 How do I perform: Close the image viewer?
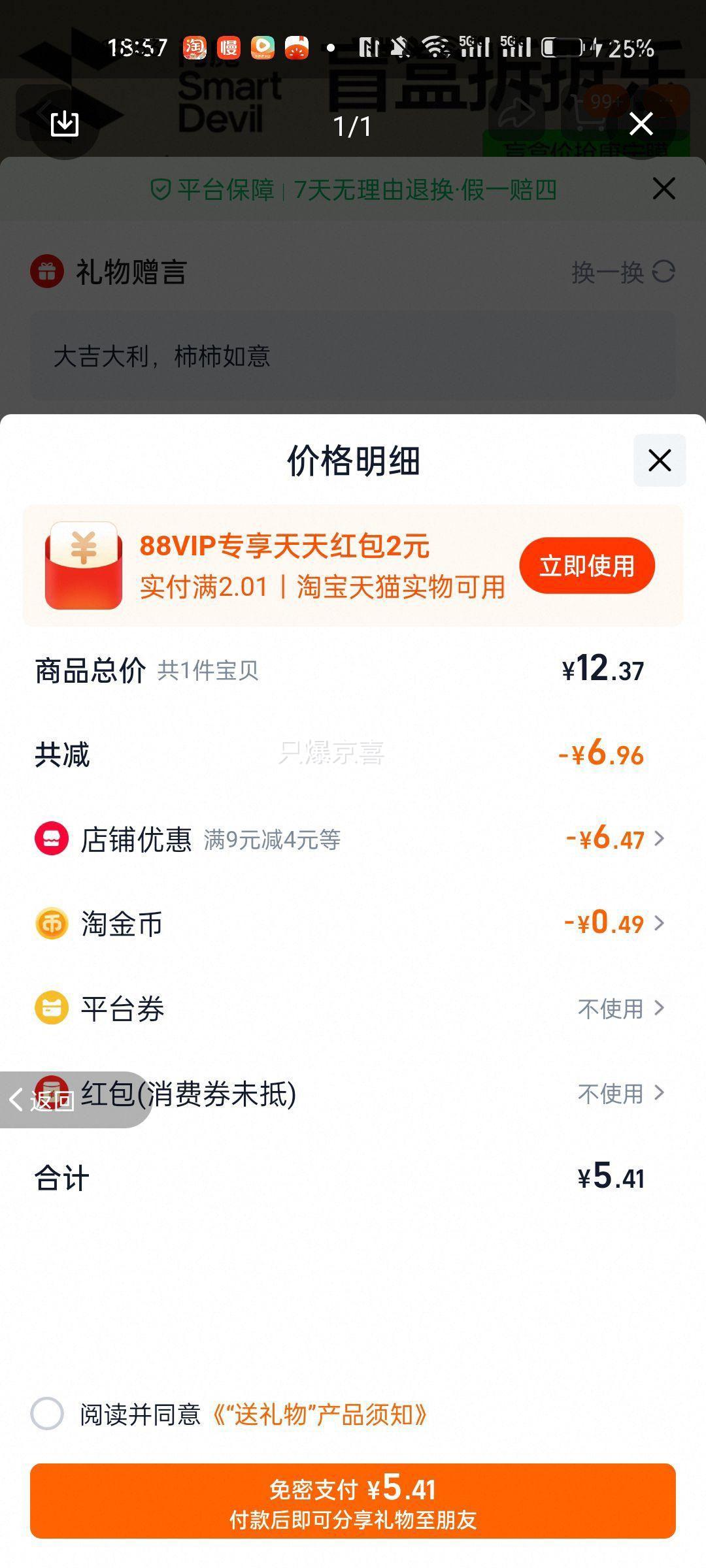click(x=641, y=123)
